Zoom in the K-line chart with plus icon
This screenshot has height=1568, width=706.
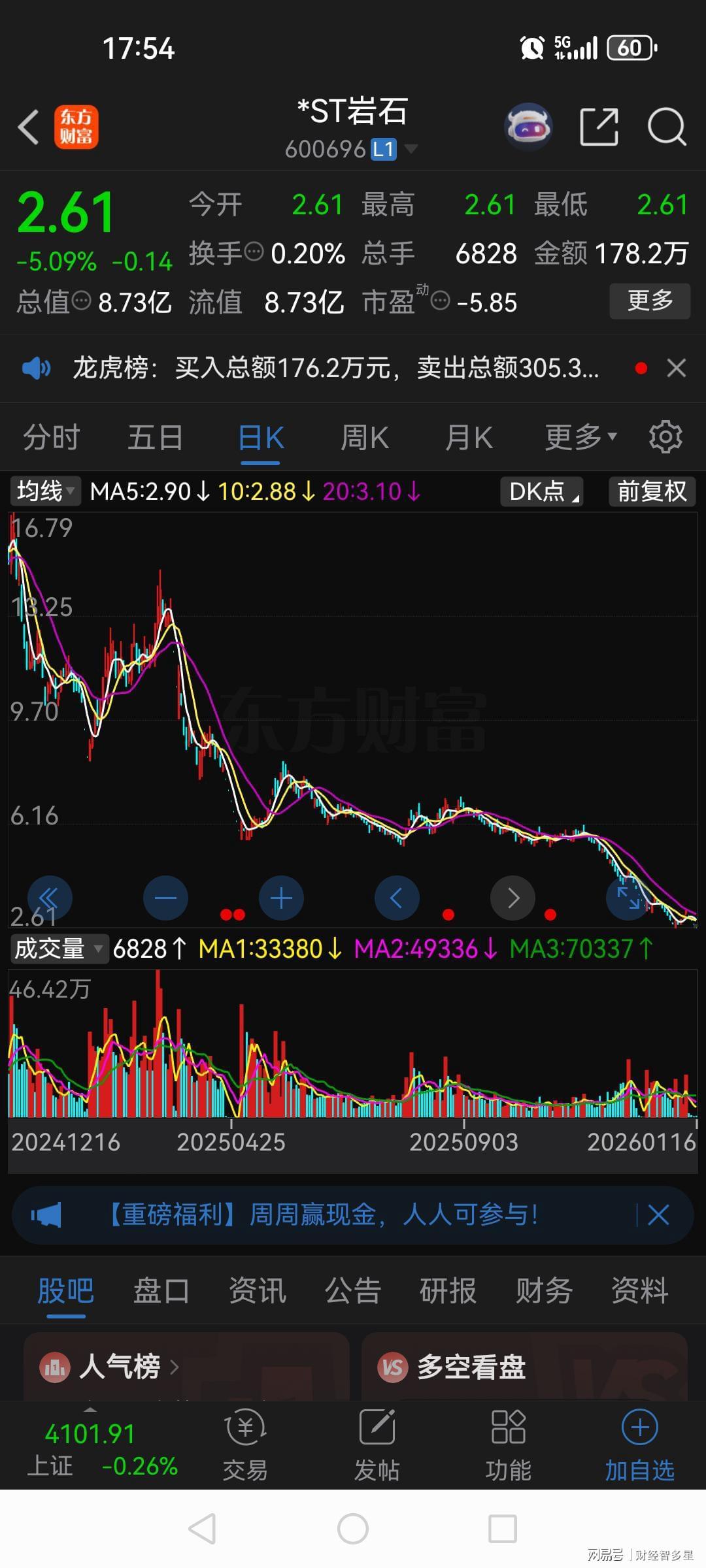[x=281, y=898]
